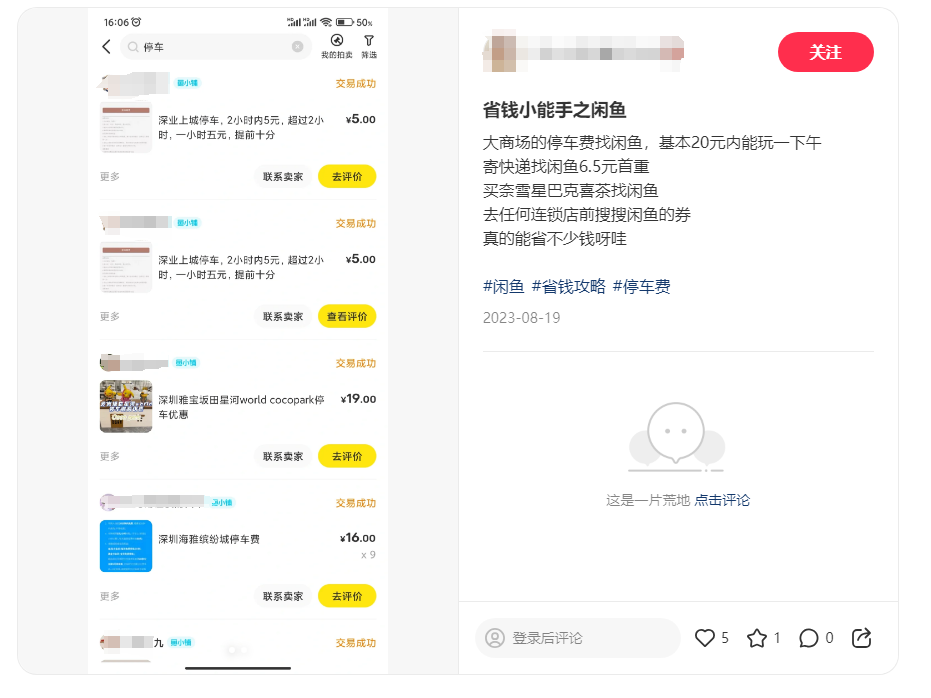
Task: Open the #闲鱼 hashtag
Action: 503,287
